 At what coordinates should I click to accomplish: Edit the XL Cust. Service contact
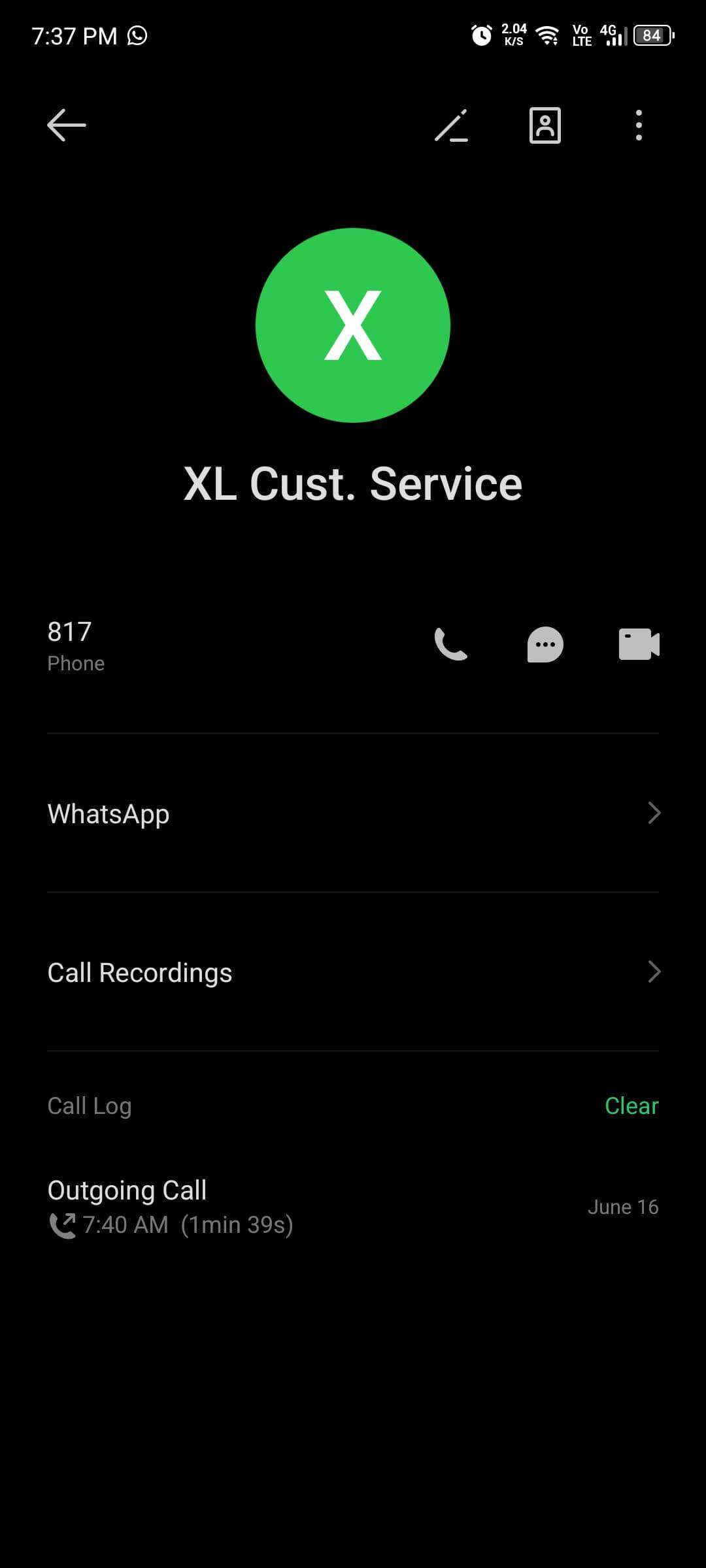pos(451,125)
